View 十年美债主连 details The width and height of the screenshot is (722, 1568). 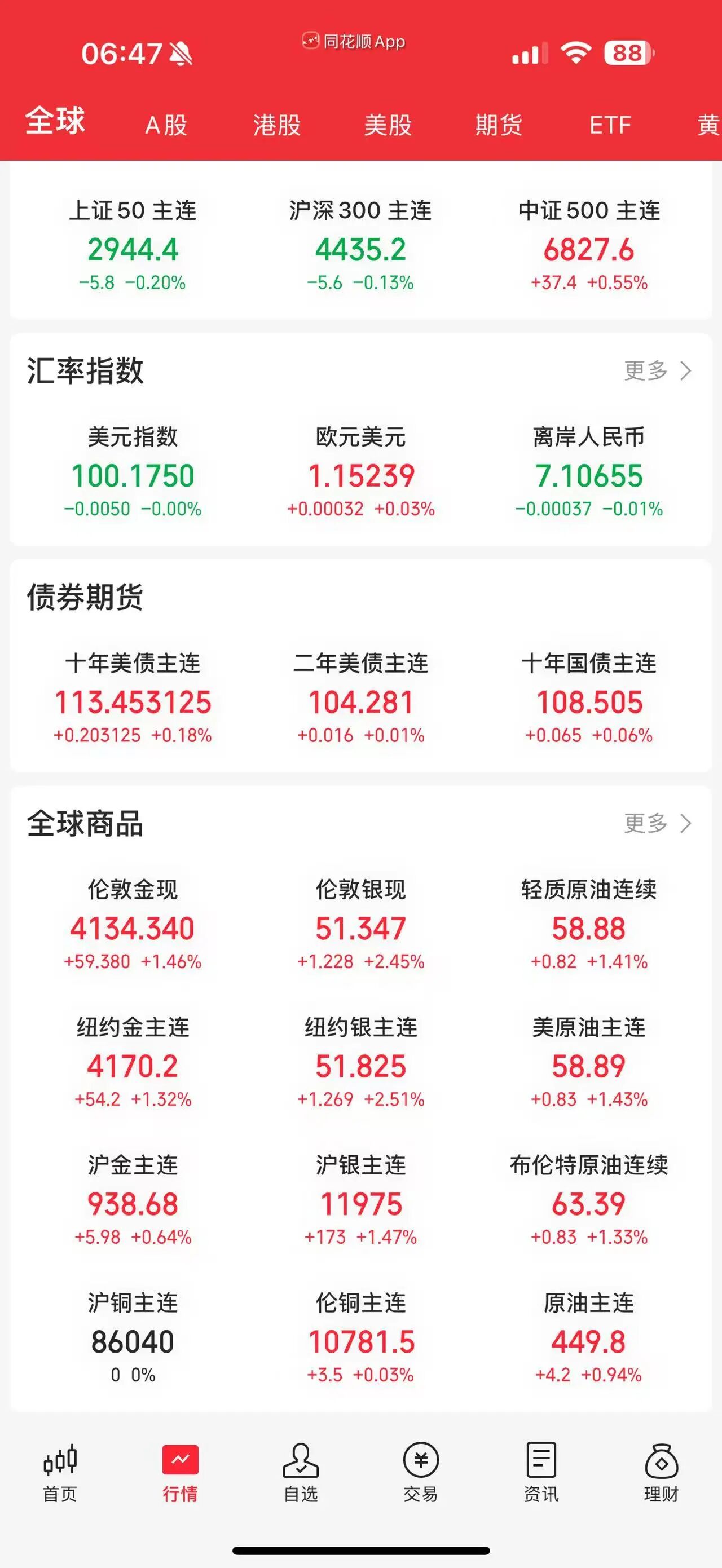[133, 698]
